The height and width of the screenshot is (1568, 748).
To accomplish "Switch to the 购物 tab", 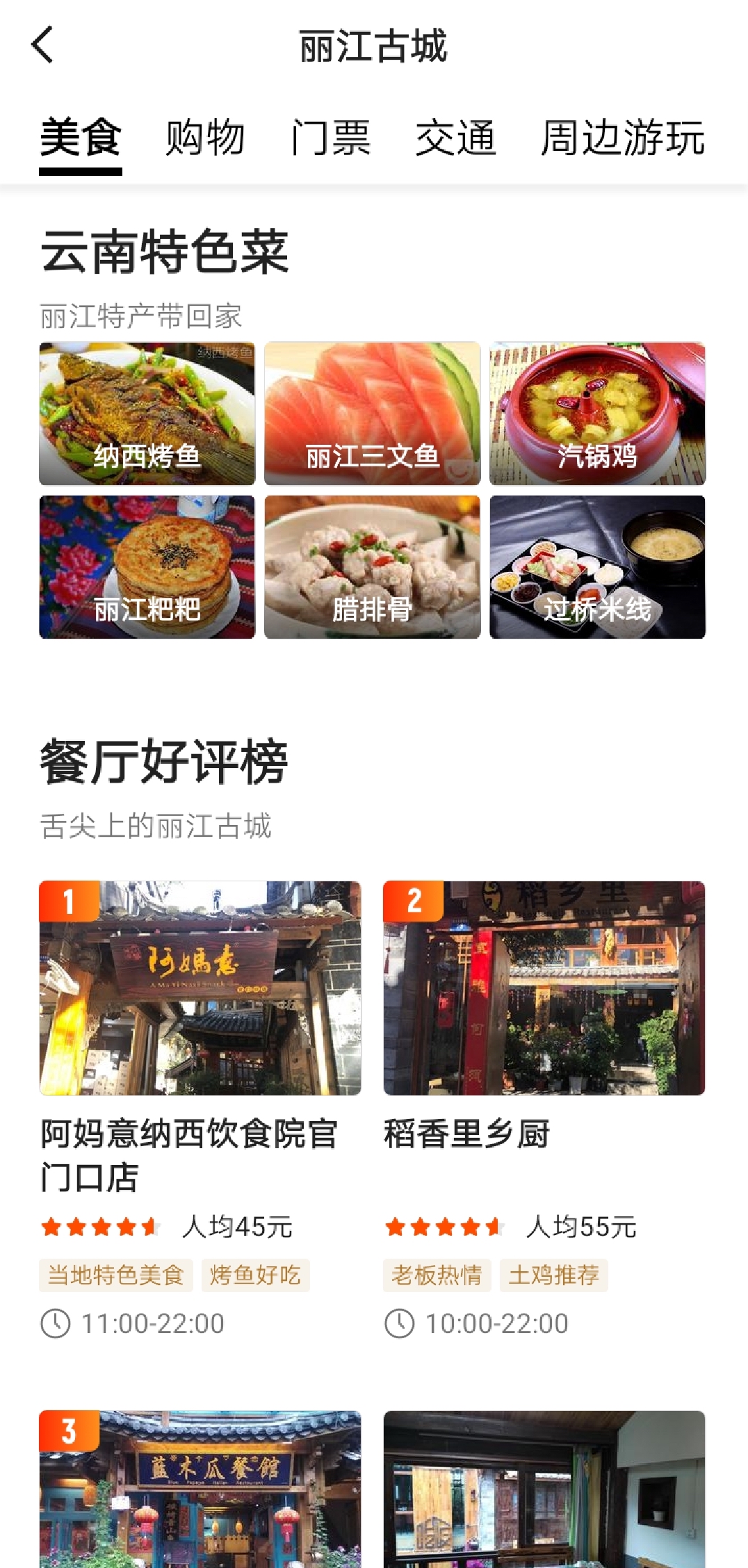I will click(x=205, y=137).
